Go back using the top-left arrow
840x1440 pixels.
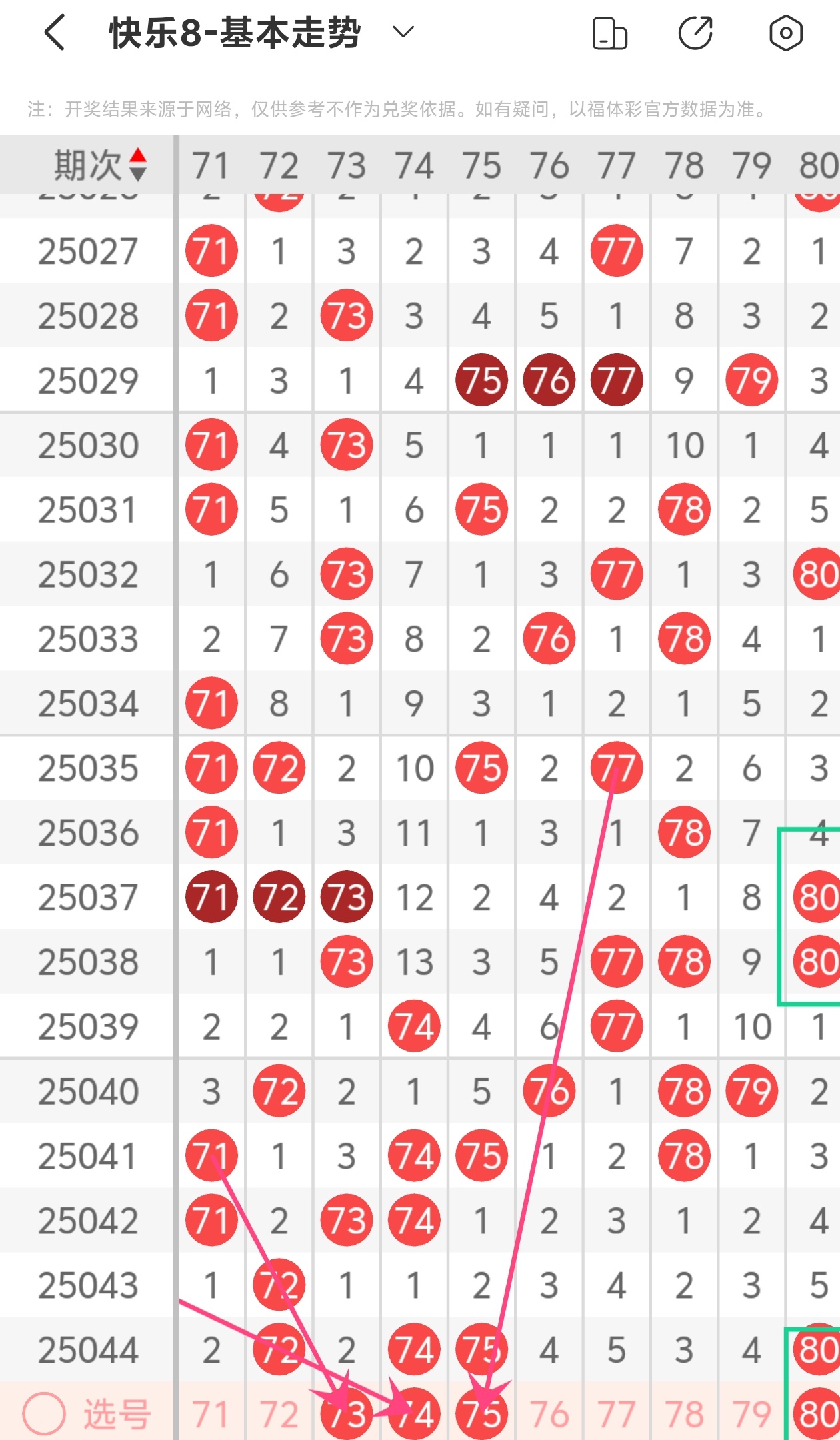pyautogui.click(x=55, y=33)
